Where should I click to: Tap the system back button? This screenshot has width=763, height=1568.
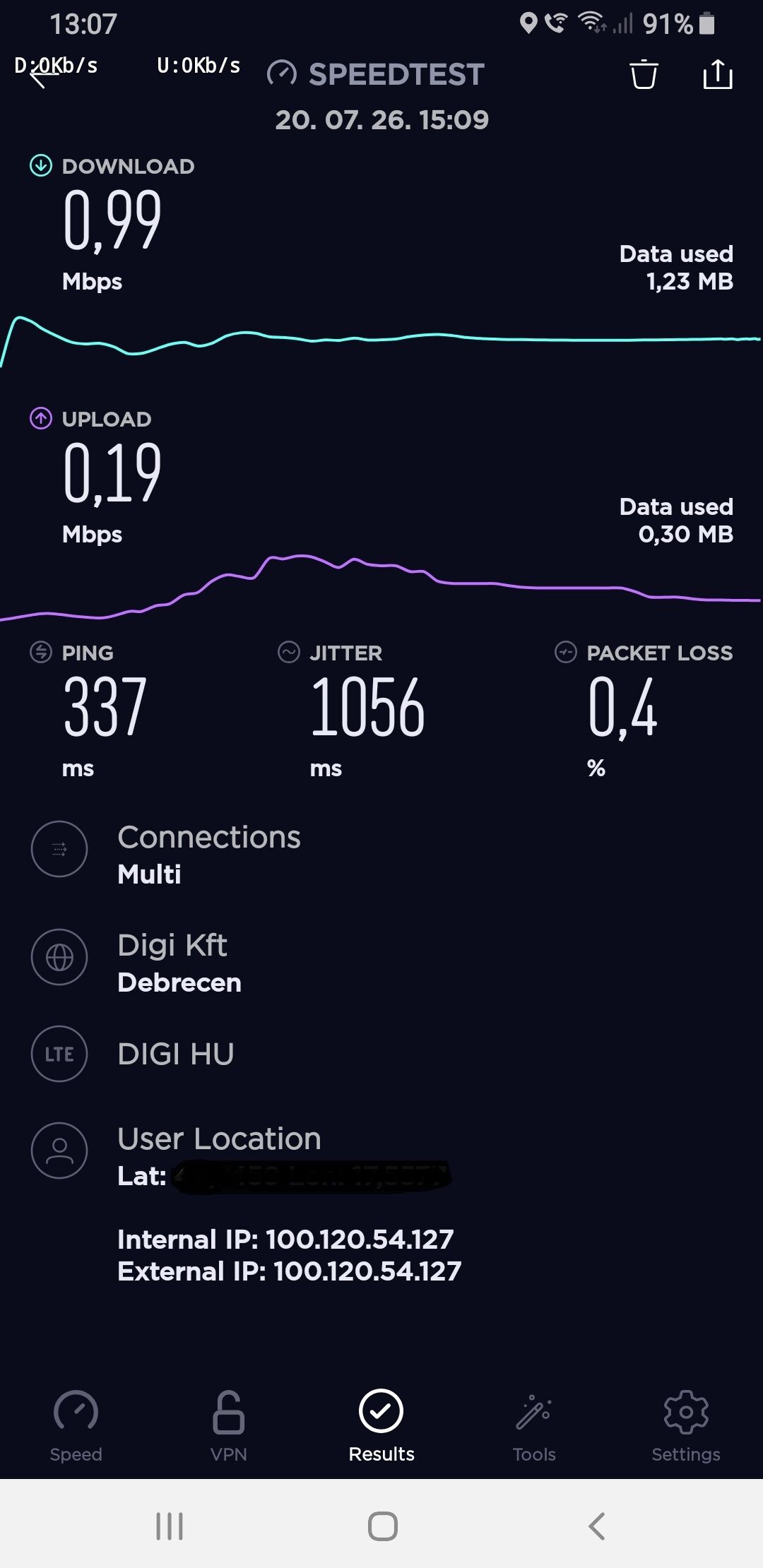(597, 1526)
